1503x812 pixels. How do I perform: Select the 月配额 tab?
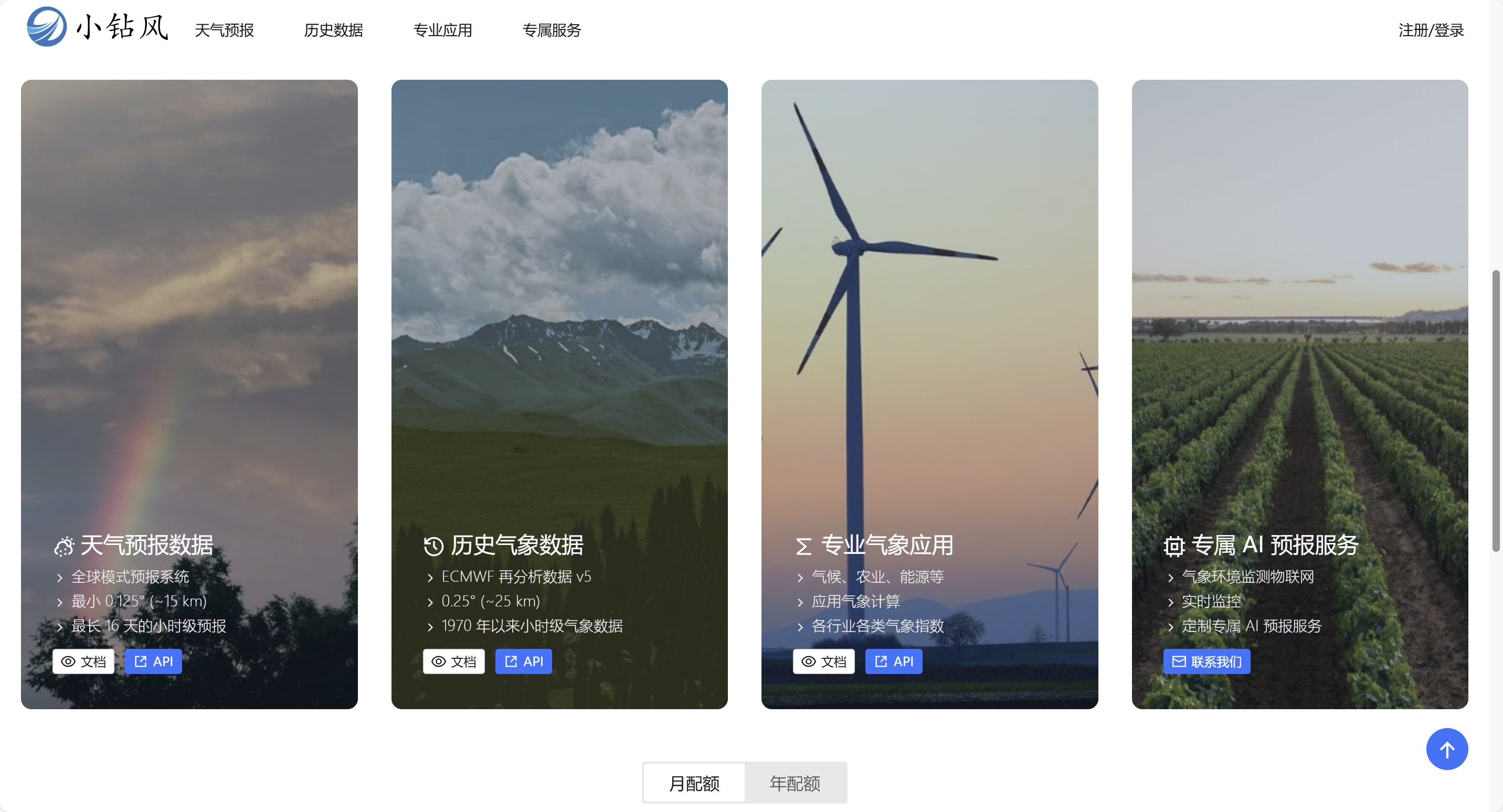coord(694,783)
